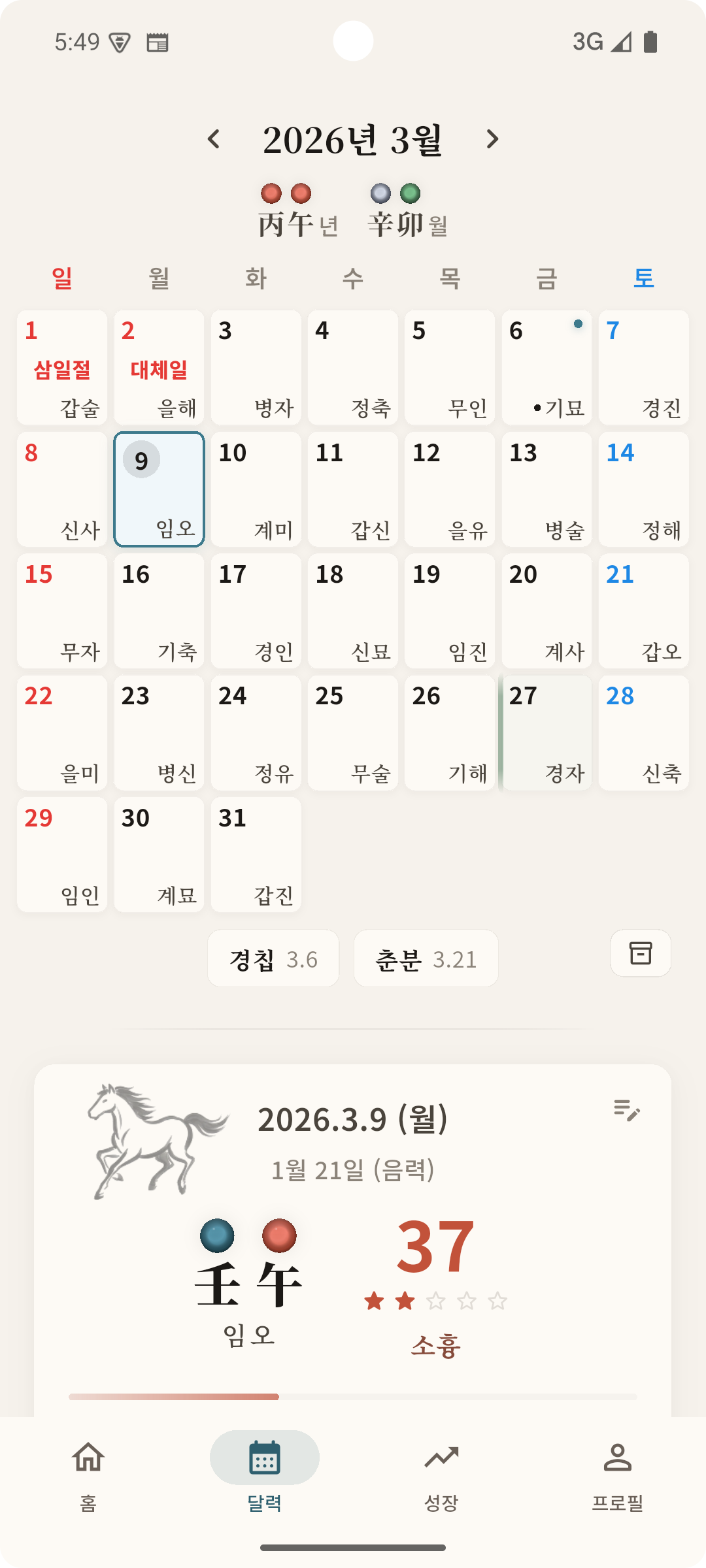Tap the 성장 growth chart icon

[x=441, y=1456]
